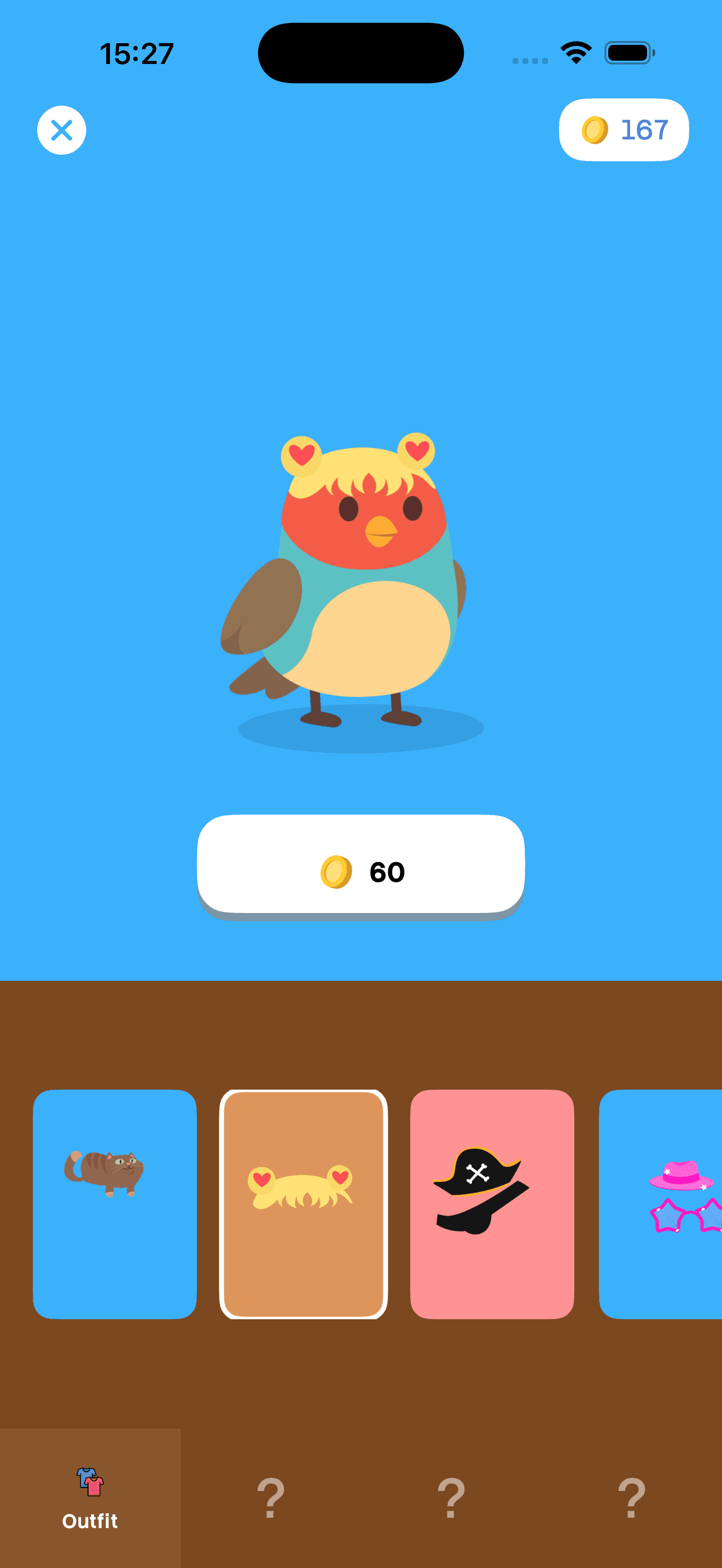Pick the pirate hat outfit card

pos(492,1204)
